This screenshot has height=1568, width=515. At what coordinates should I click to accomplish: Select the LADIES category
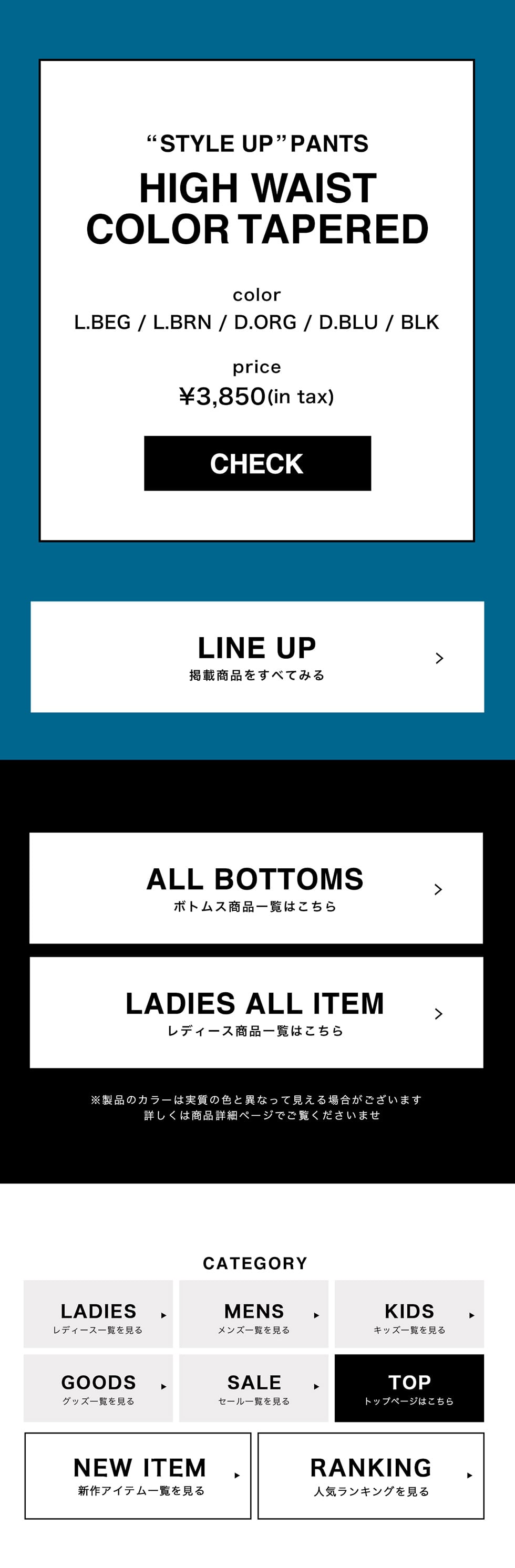(98, 1314)
